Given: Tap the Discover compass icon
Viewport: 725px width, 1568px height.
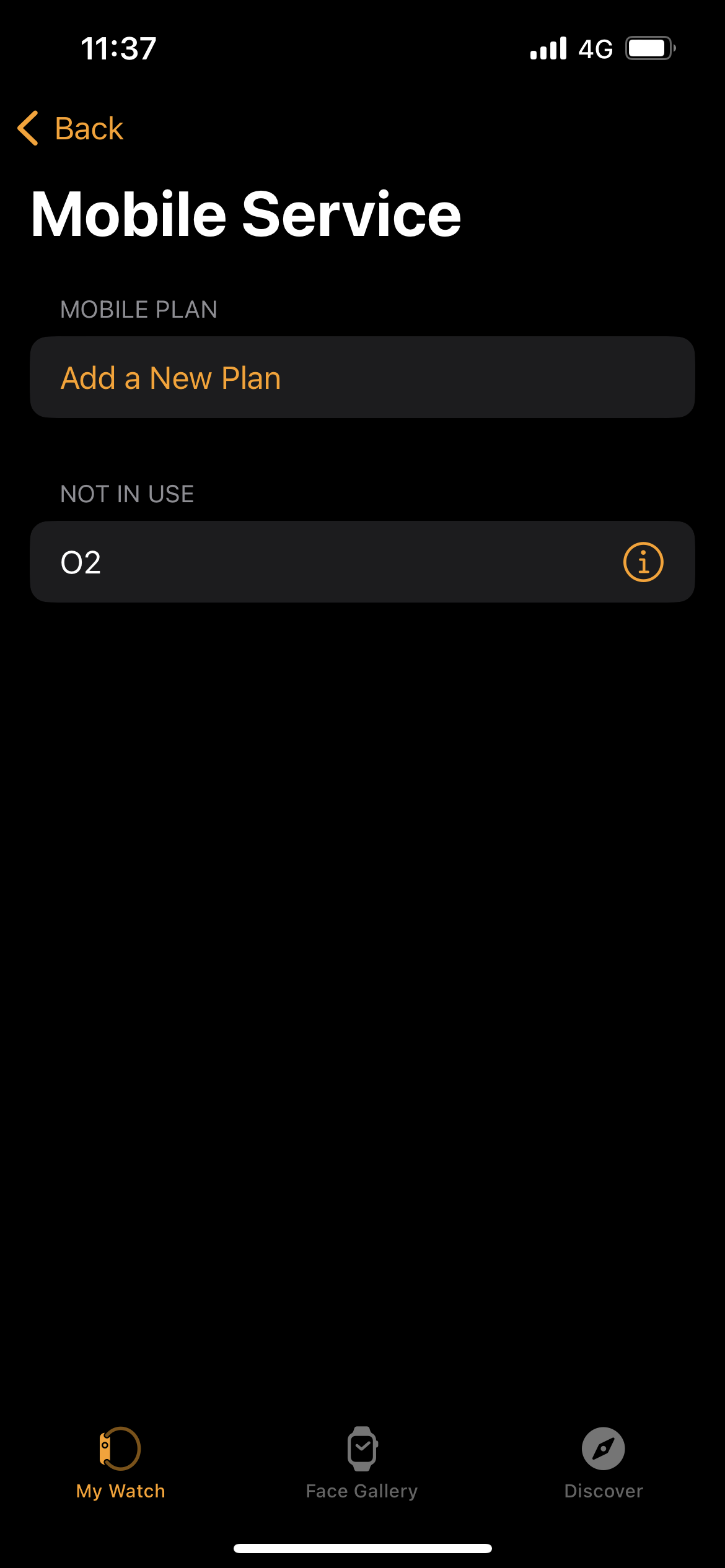Looking at the screenshot, I should pos(603,1448).
